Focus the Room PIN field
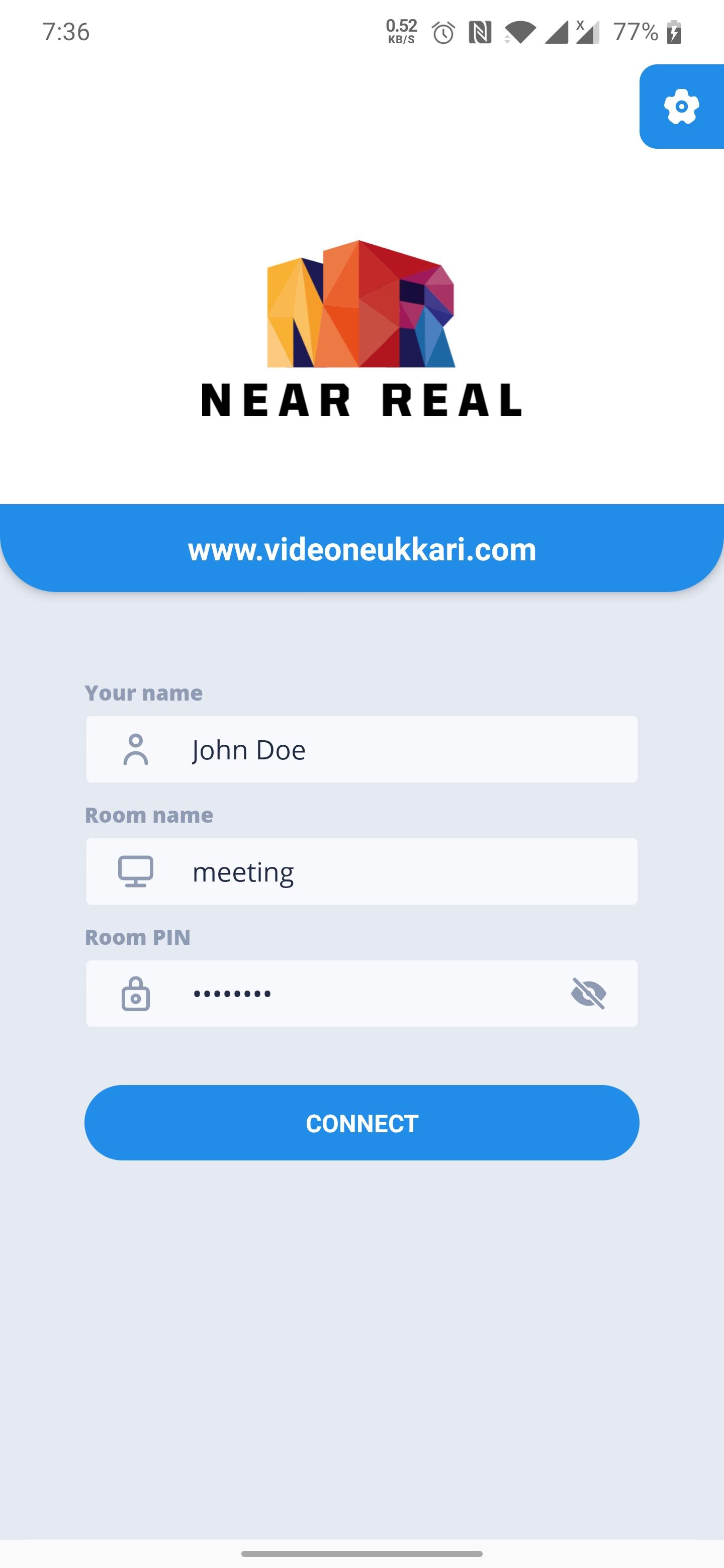This screenshot has height=1568, width=724. (366, 994)
